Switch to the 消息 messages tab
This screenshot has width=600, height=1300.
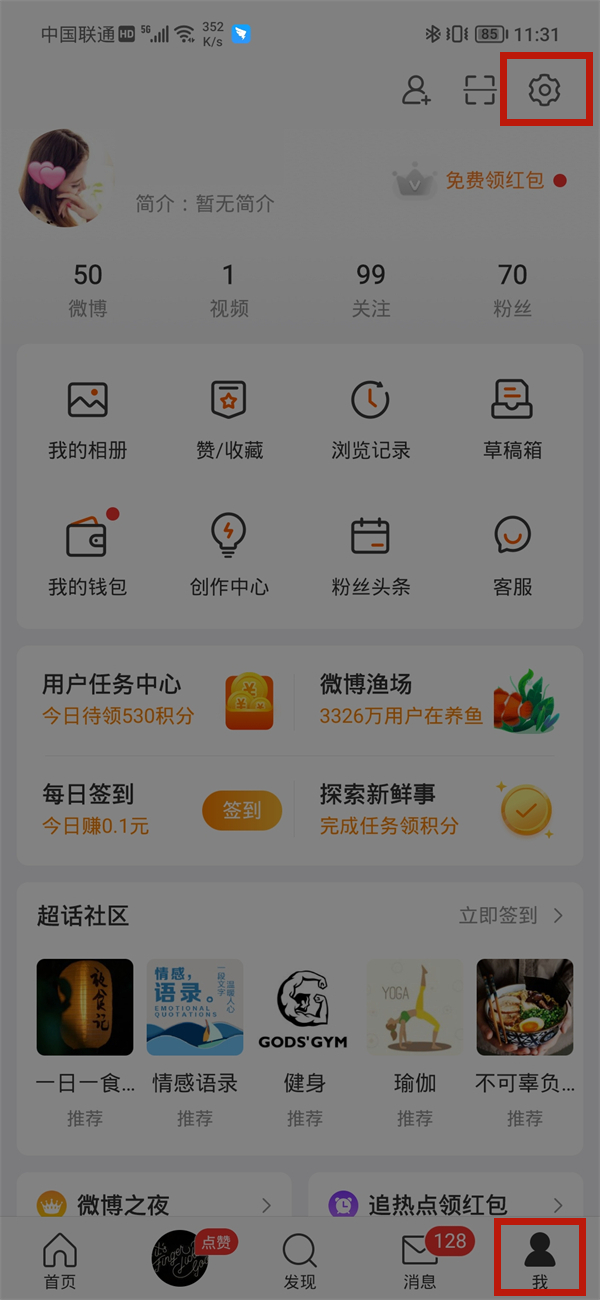pos(420,1260)
